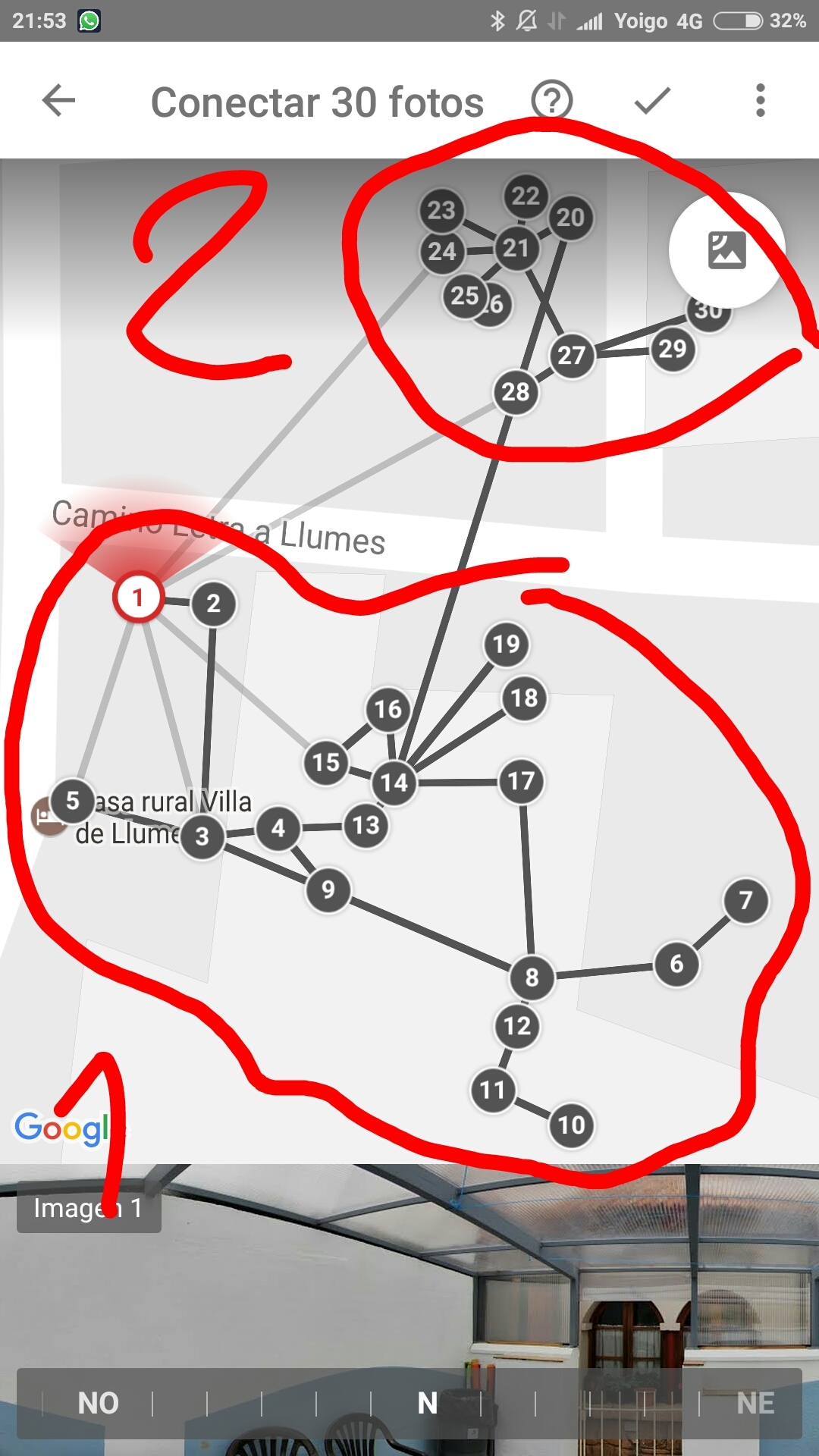The width and height of the screenshot is (819, 1456).
Task: Select photo node 12
Action: point(517,1026)
